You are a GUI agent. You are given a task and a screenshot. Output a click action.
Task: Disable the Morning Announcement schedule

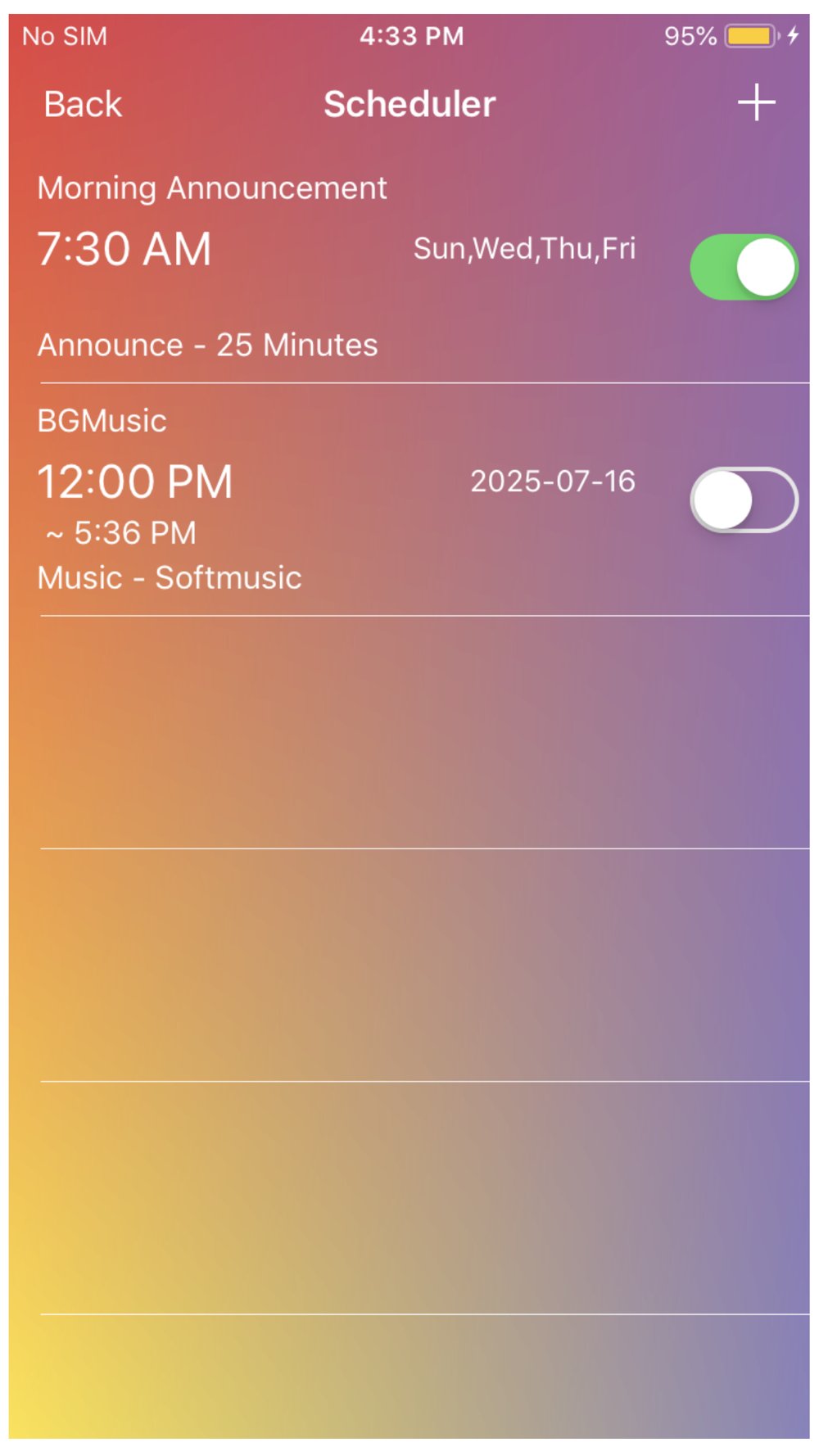tap(743, 267)
